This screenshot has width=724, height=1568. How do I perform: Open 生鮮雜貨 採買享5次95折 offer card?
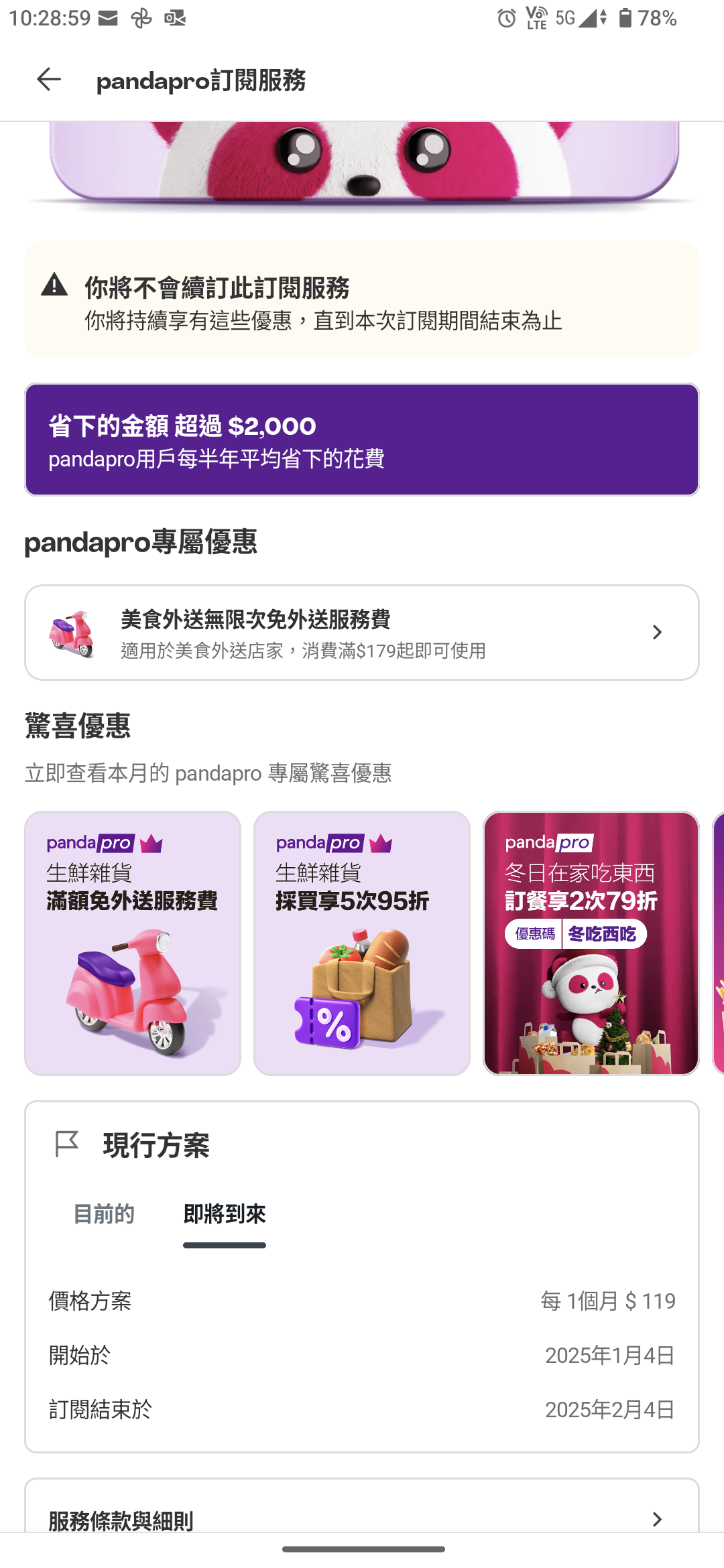coord(362,943)
